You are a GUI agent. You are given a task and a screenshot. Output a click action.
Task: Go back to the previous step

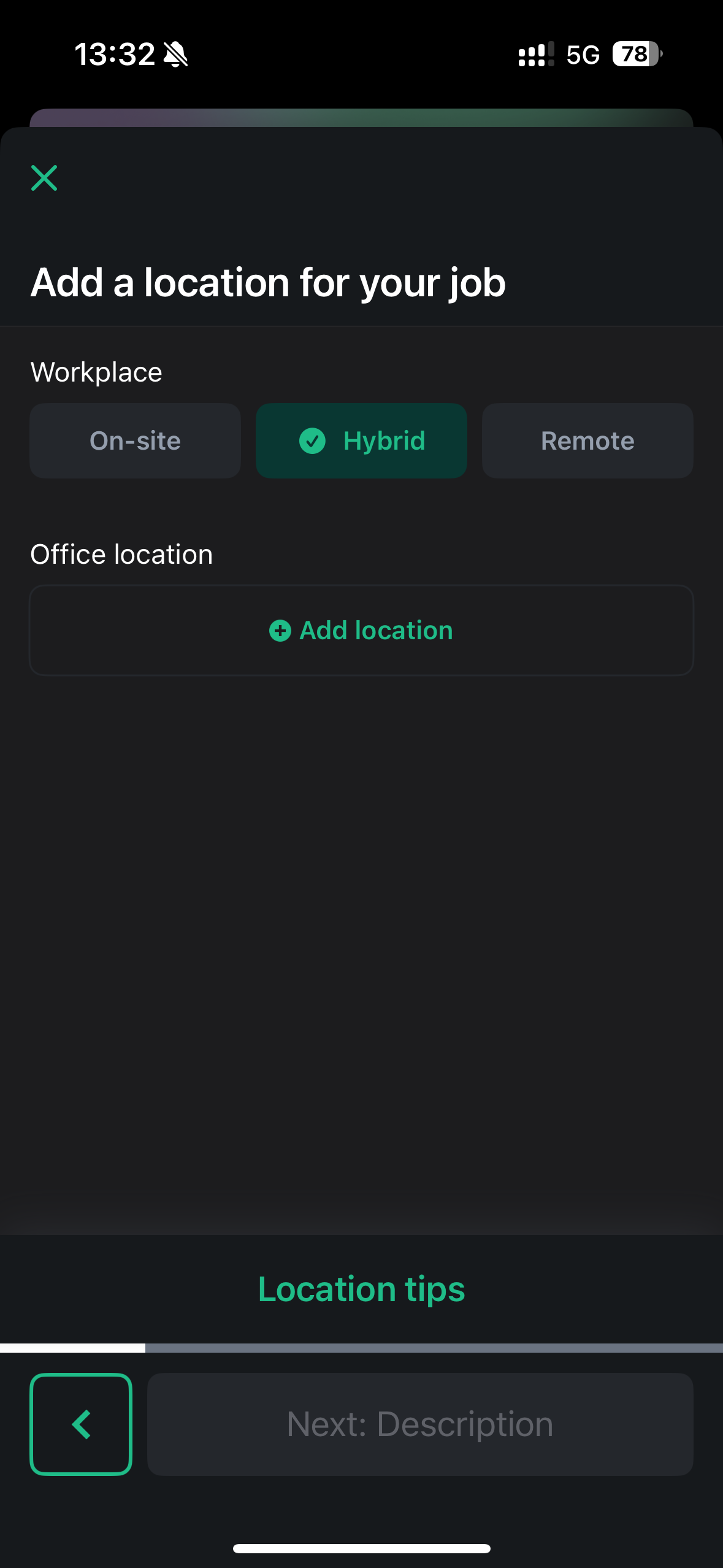pos(81,1424)
